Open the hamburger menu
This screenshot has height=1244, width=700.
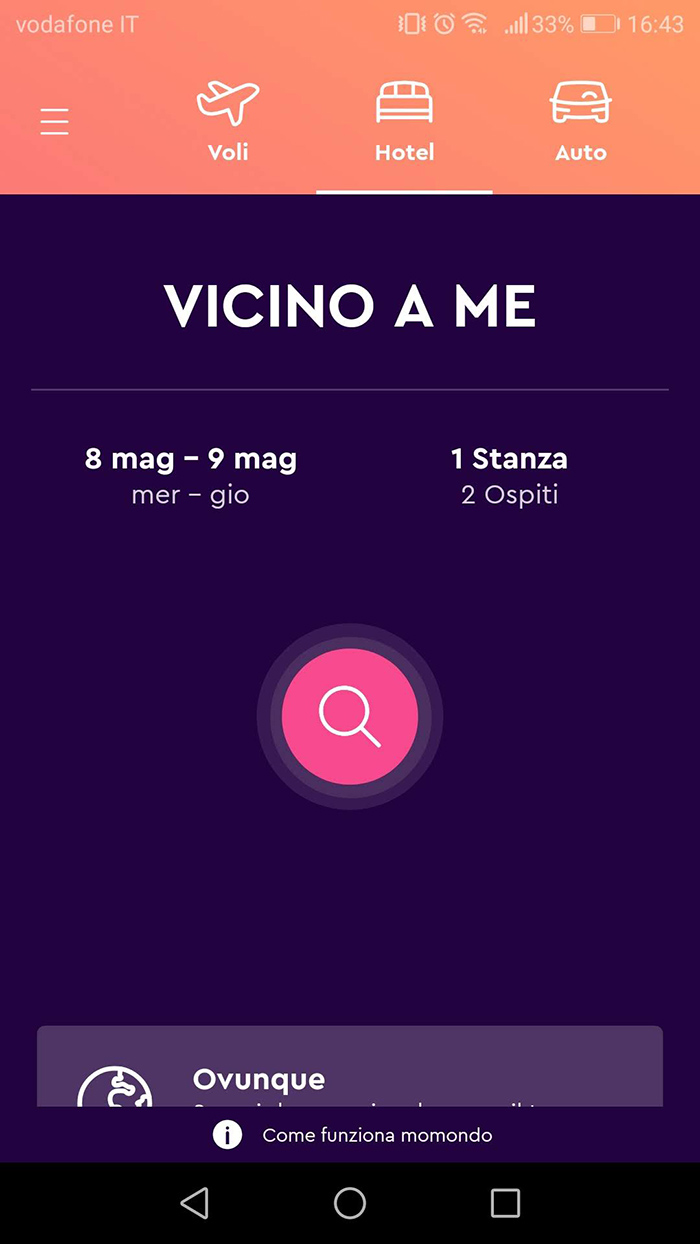coord(54,122)
